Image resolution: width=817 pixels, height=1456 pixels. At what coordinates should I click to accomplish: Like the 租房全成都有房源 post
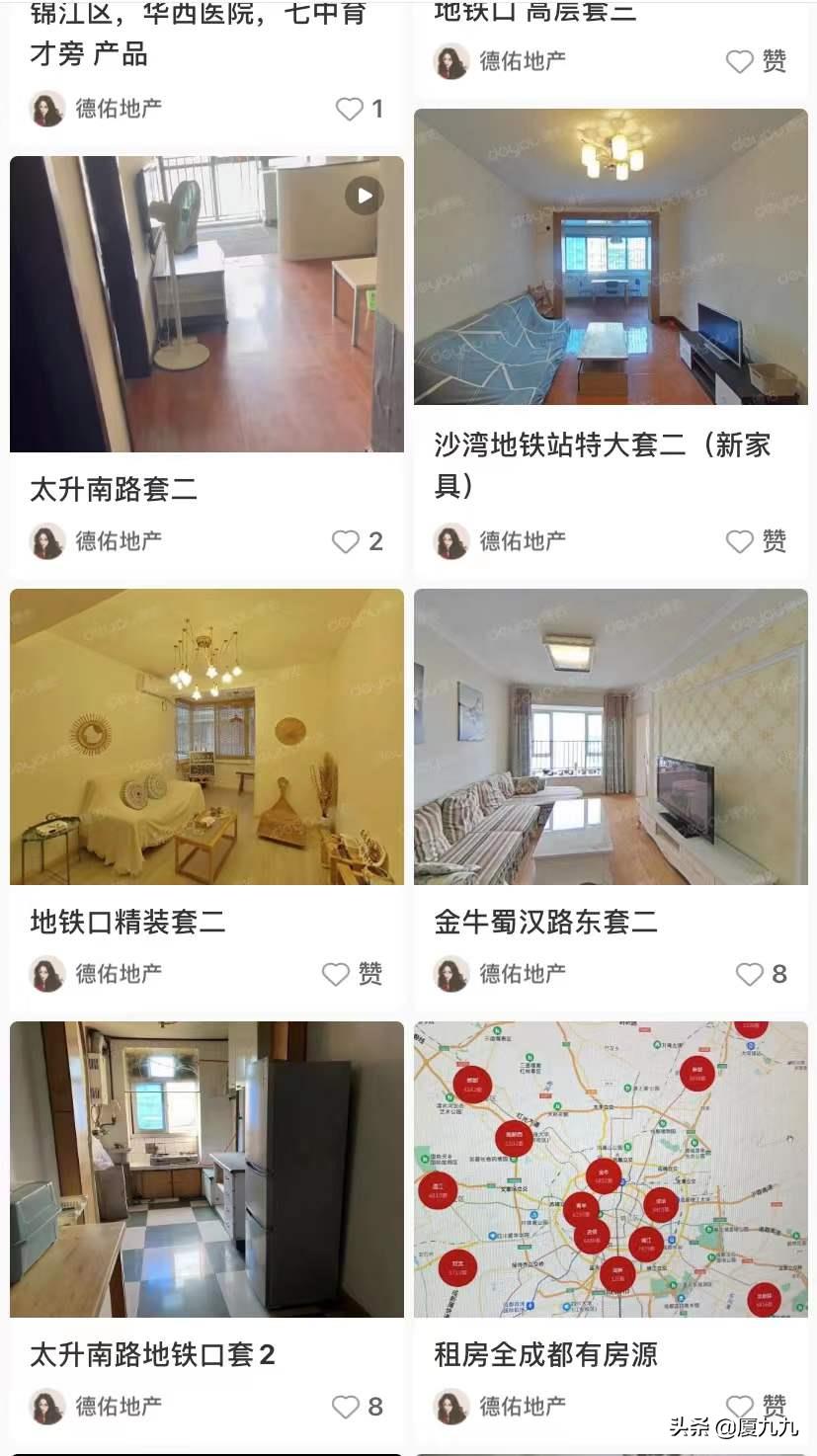pyautogui.click(x=740, y=1407)
